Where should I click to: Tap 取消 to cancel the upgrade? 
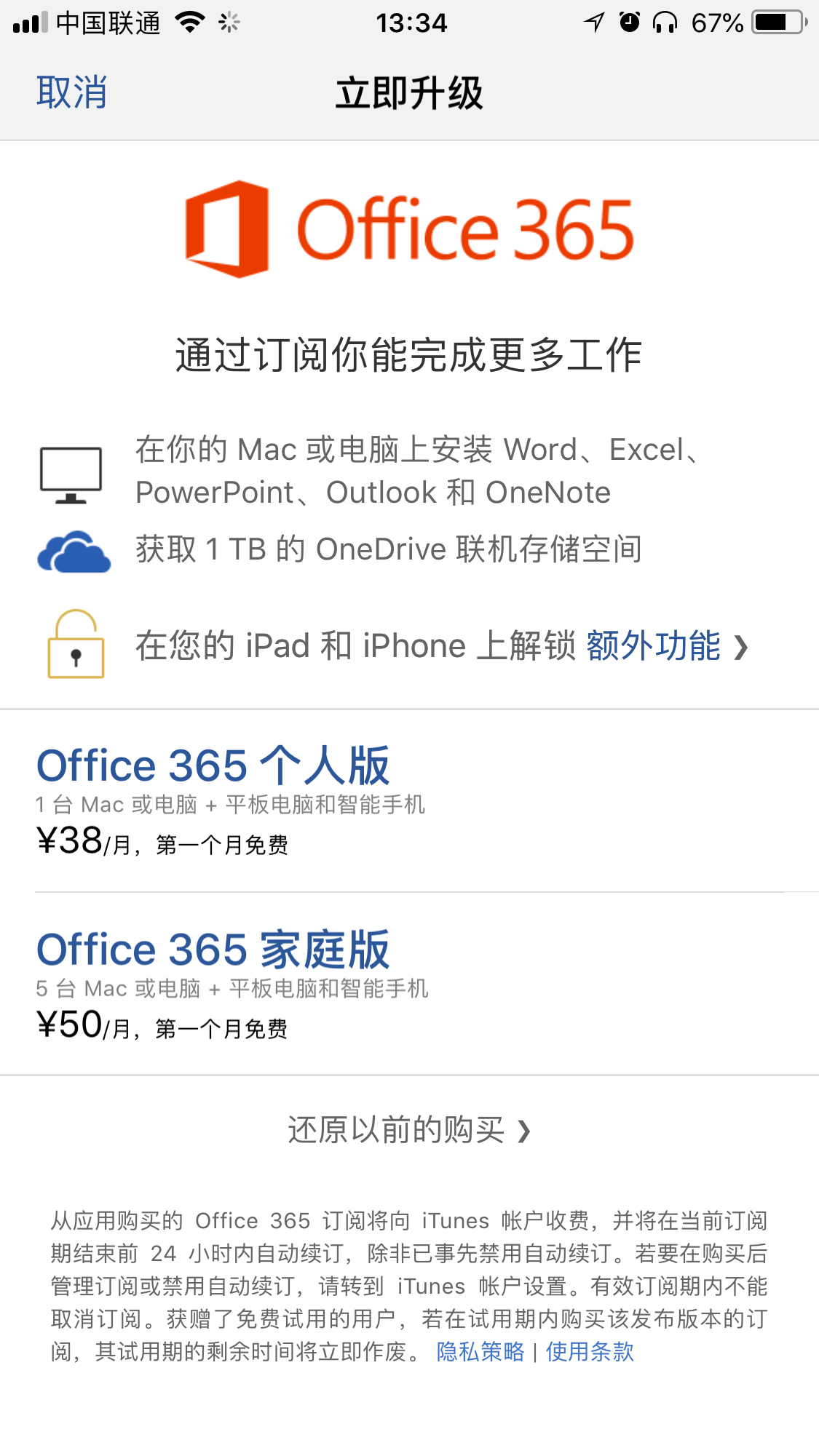pos(71,93)
